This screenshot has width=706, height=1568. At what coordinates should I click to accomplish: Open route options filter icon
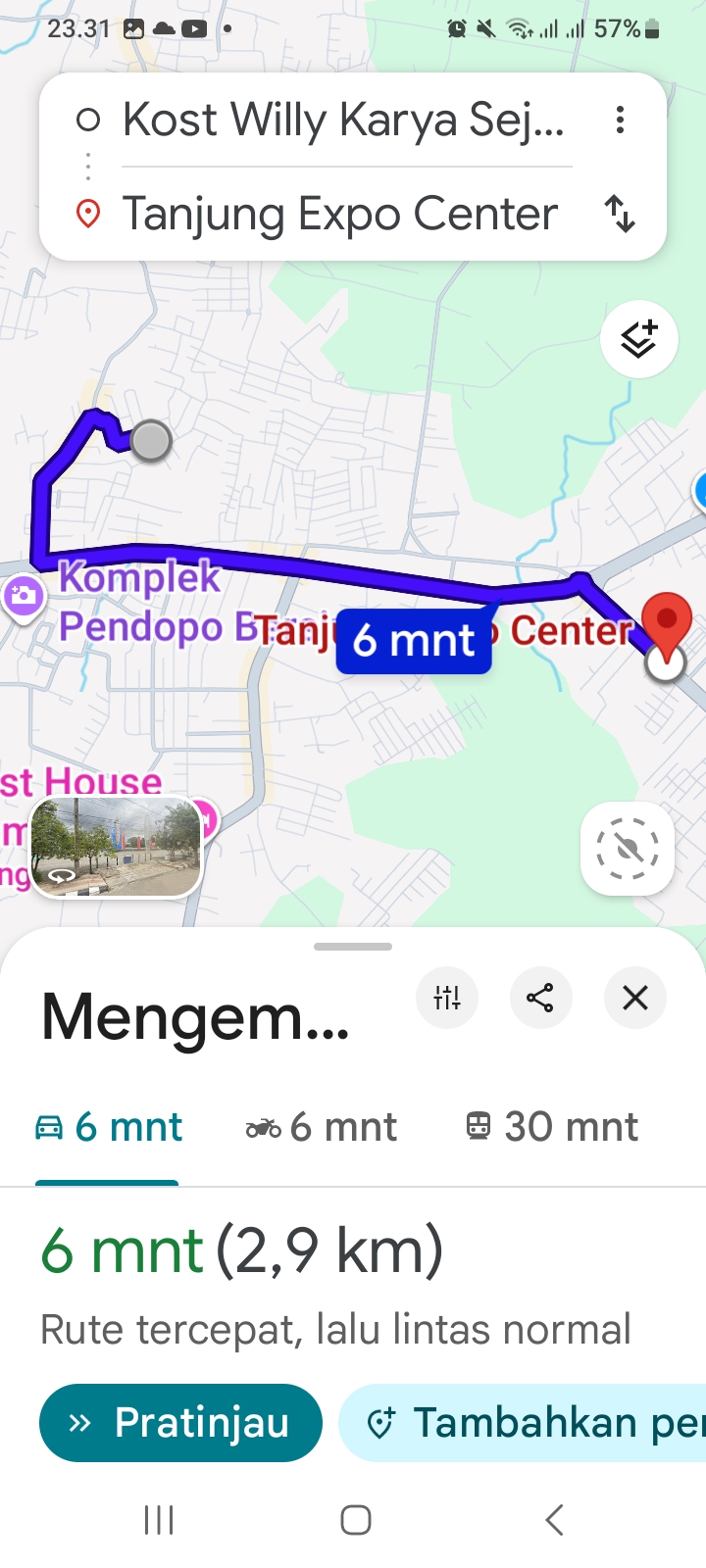pos(447,998)
